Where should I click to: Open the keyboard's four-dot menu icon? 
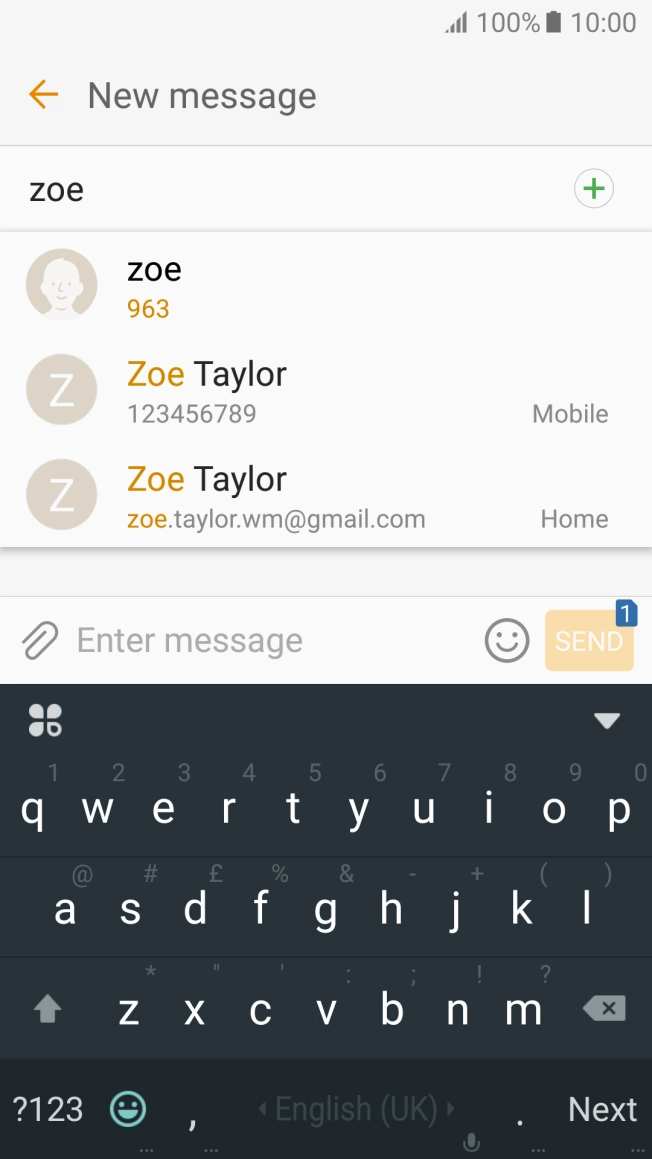(45, 720)
